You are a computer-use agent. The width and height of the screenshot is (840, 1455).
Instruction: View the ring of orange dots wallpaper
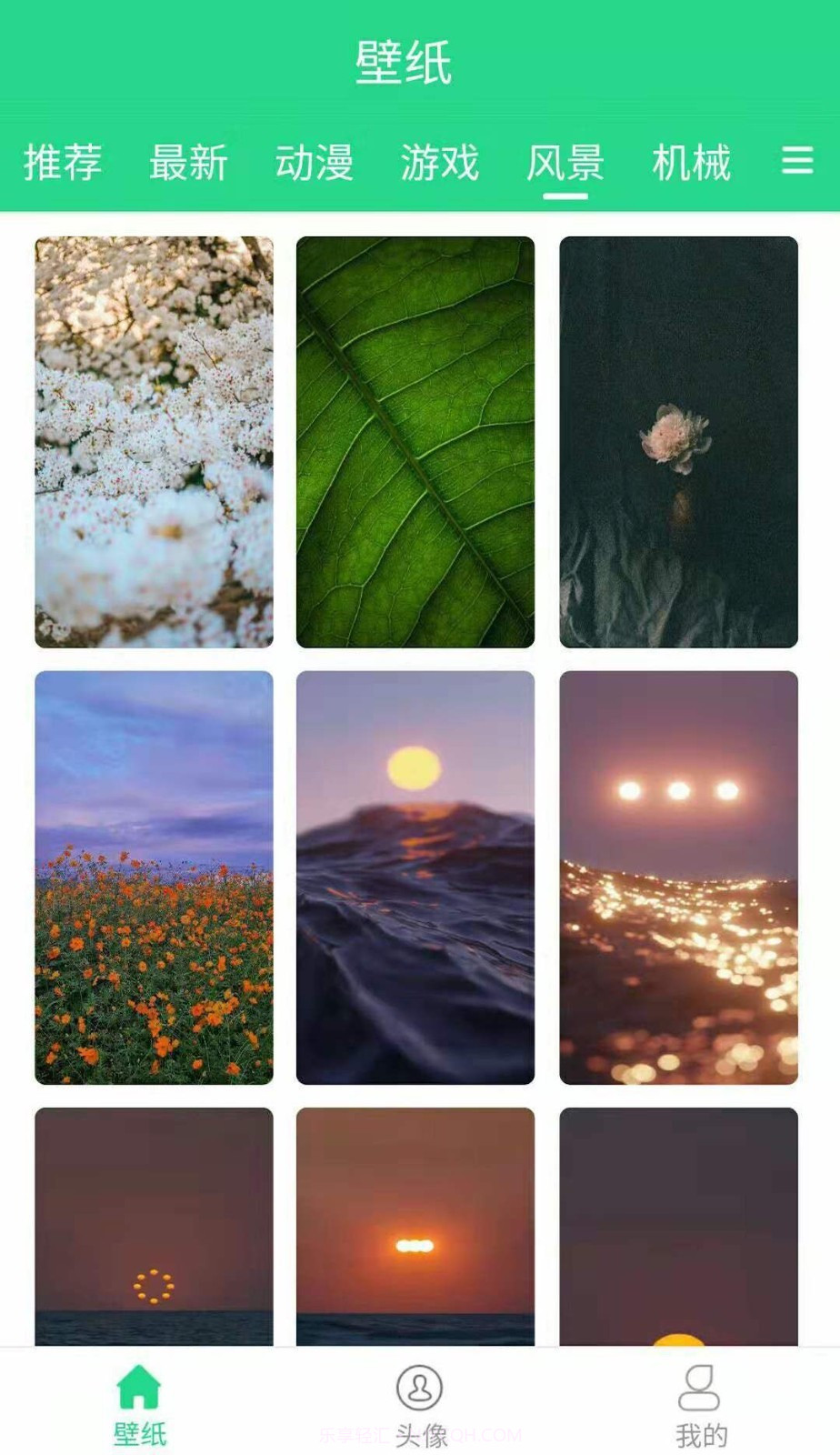[x=154, y=1226]
